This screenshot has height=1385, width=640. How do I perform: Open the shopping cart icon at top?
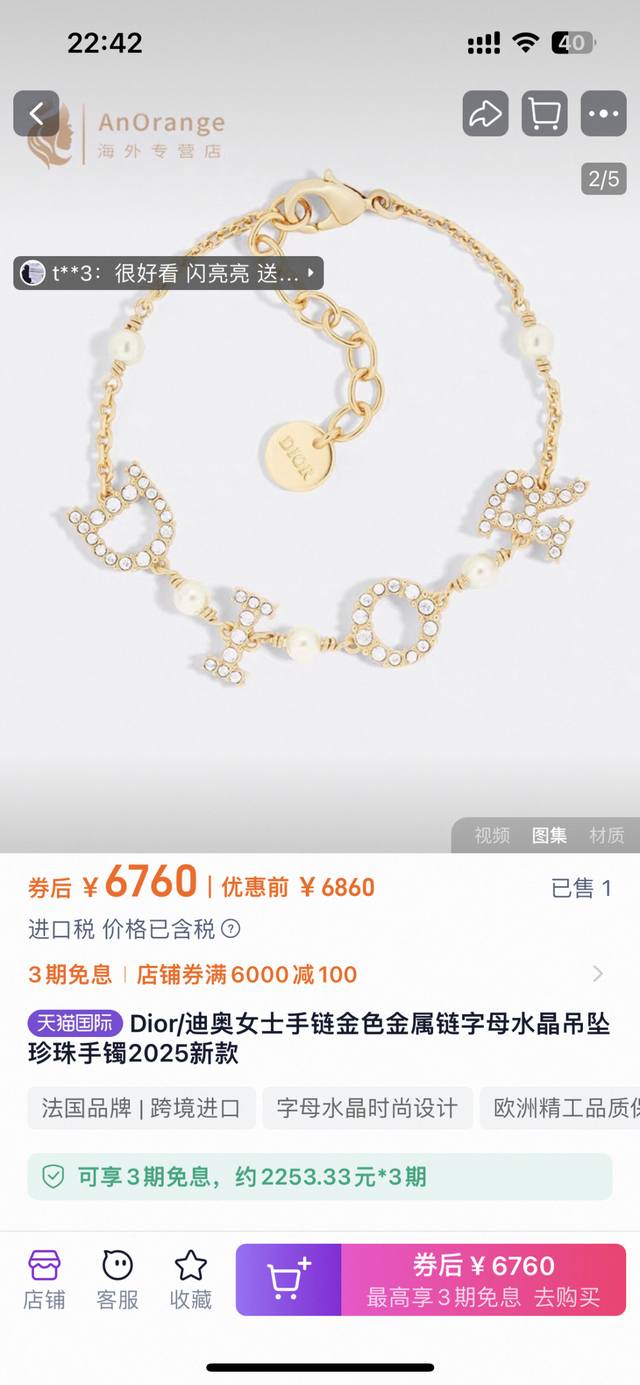[544, 114]
